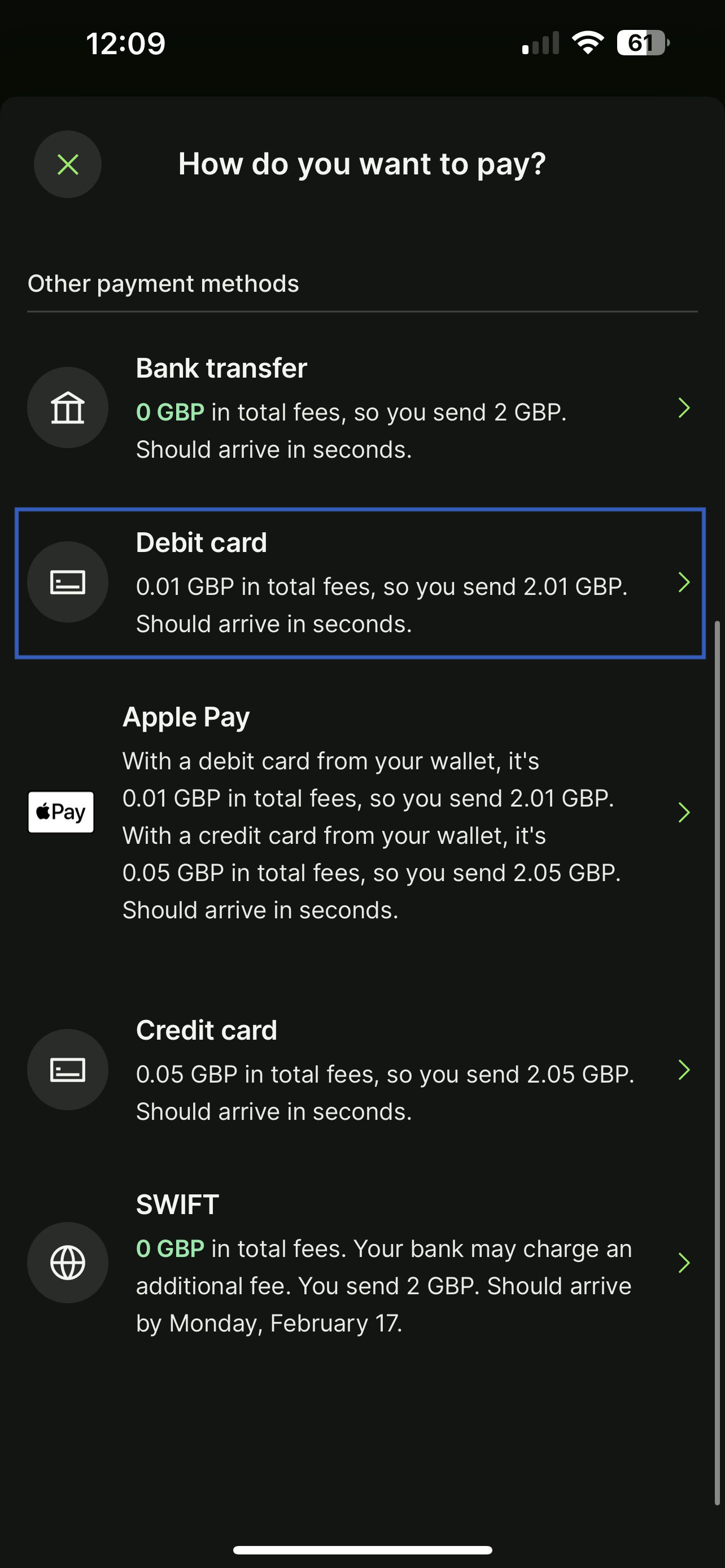
Task: Pay with Apple Pay
Action: point(360,812)
